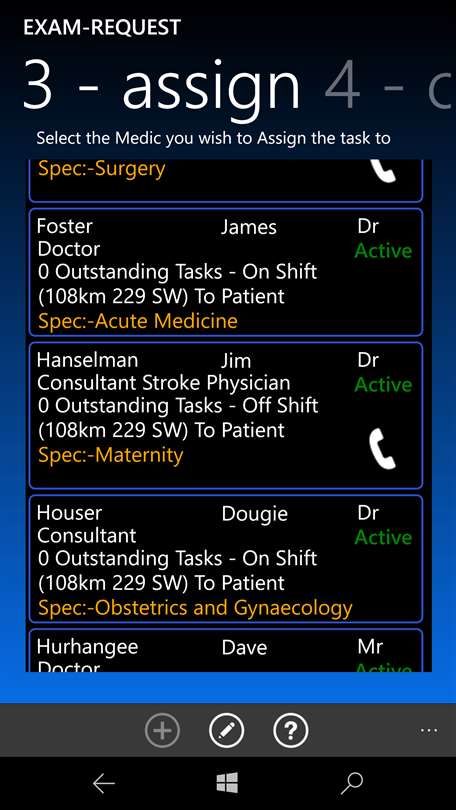This screenshot has width=456, height=810.
Task: Tap the phone icon on the Surgery card
Action: [383, 171]
